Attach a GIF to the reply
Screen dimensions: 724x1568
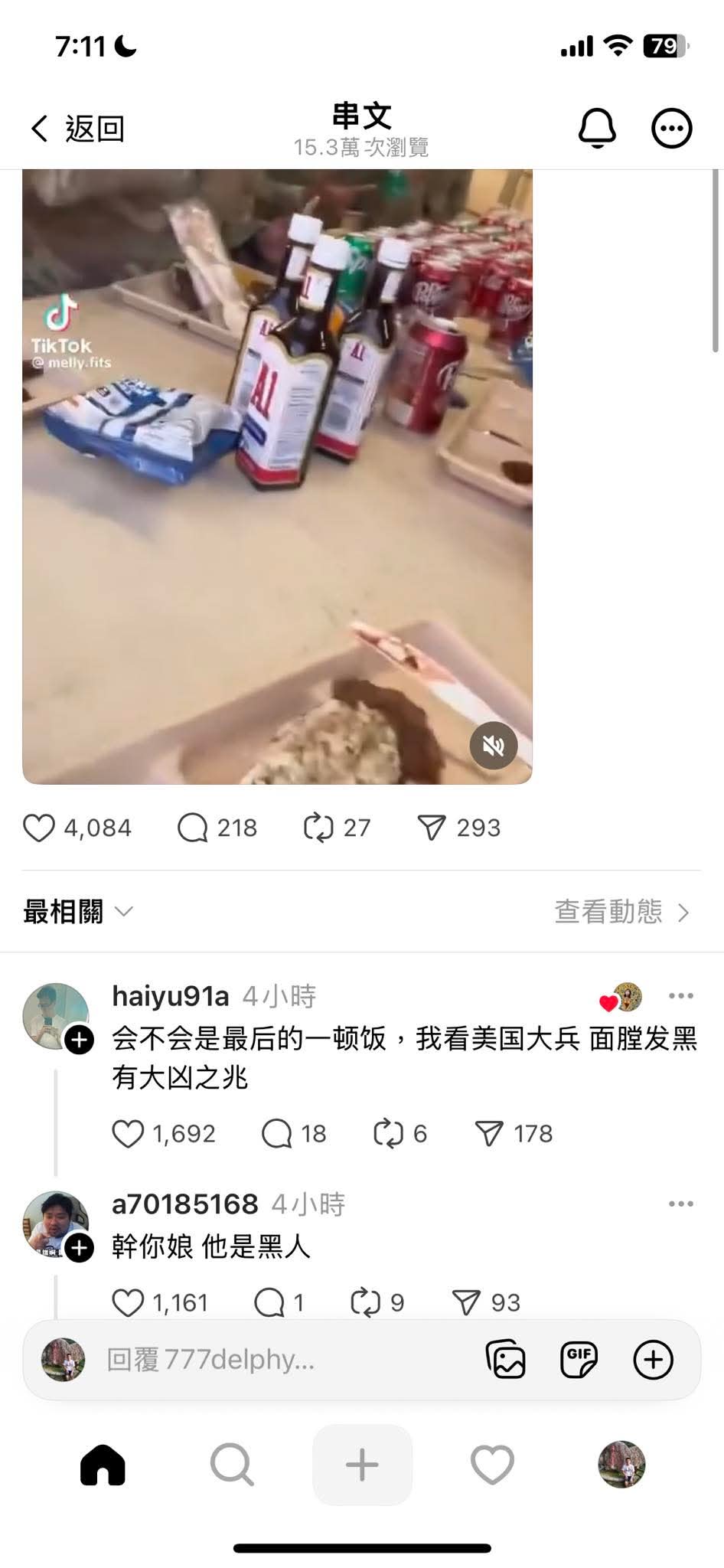pyautogui.click(x=579, y=1360)
